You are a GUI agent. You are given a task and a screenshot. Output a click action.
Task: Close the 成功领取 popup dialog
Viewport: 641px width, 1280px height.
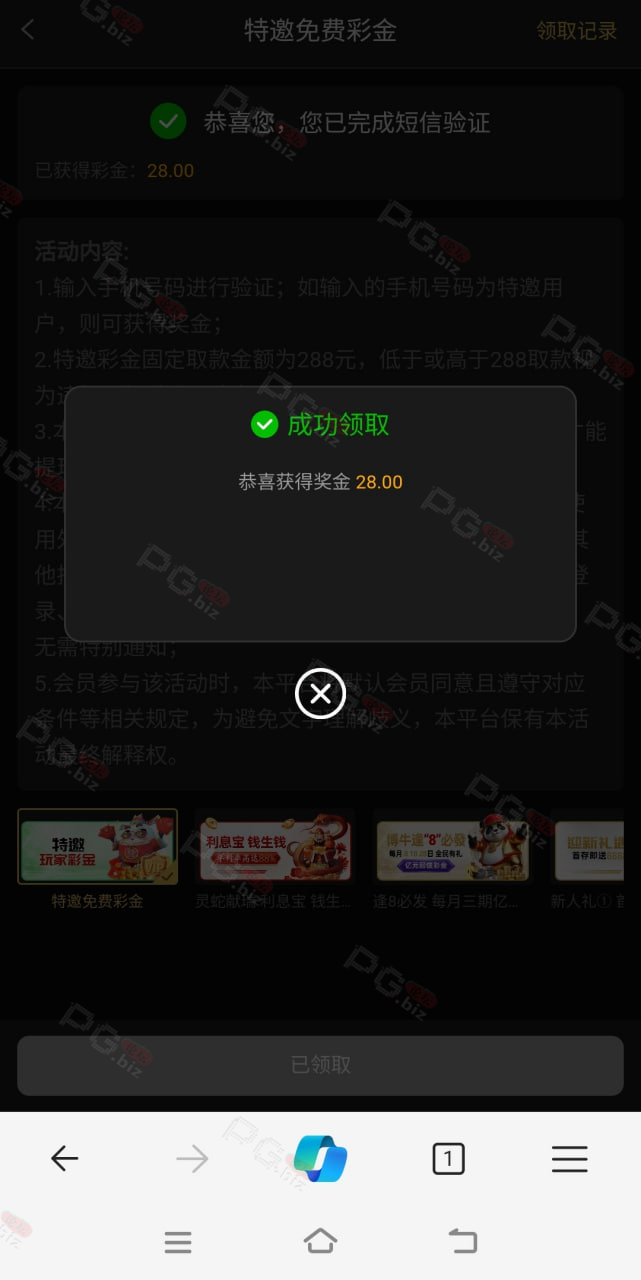(x=320, y=693)
